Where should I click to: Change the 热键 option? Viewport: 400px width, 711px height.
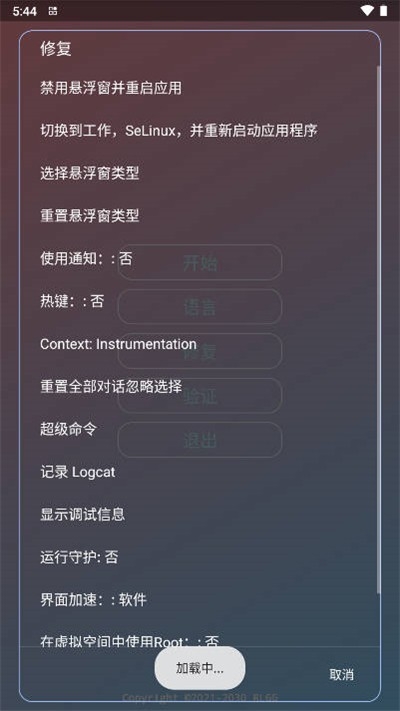pyautogui.click(x=198, y=301)
